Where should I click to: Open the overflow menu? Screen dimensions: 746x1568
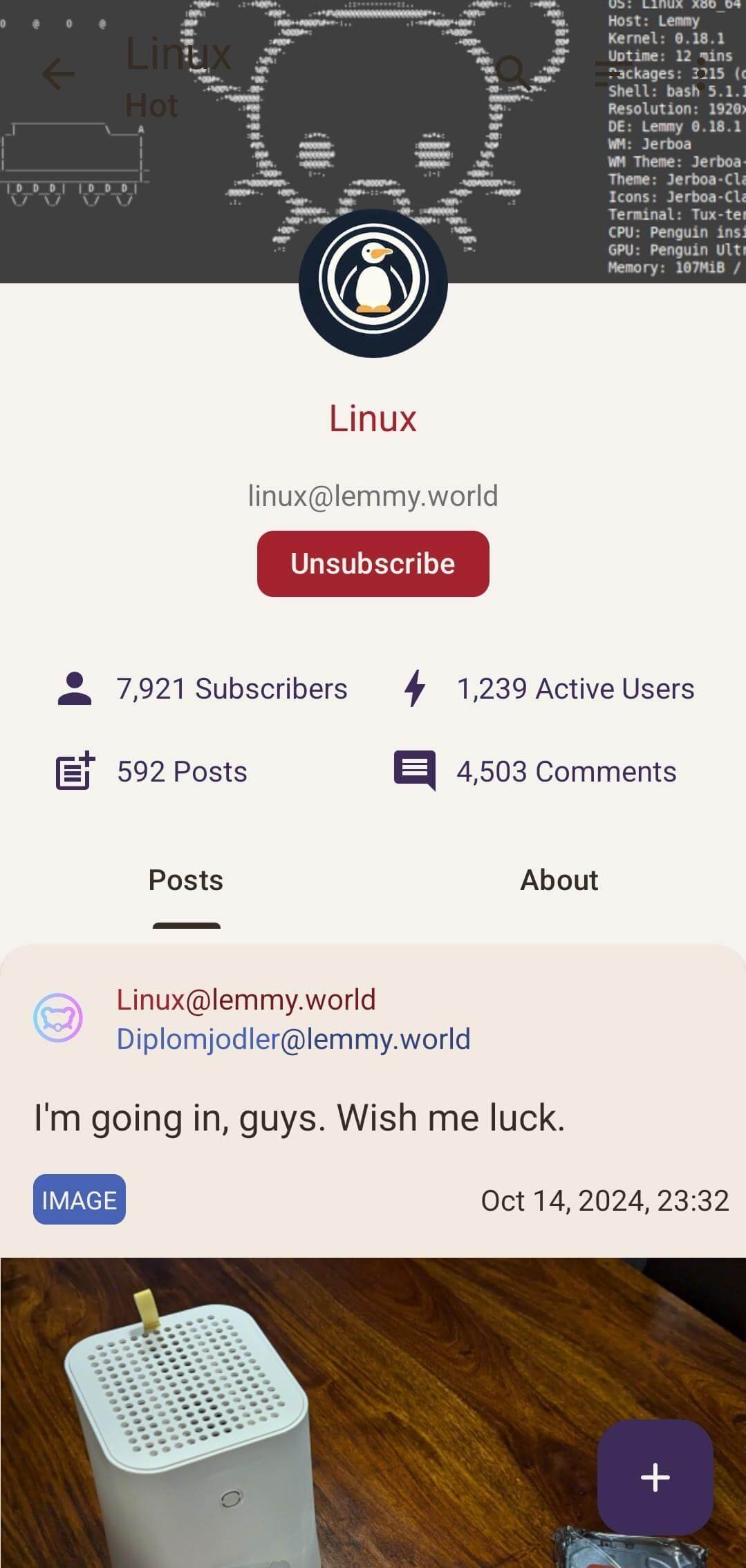click(x=700, y=74)
